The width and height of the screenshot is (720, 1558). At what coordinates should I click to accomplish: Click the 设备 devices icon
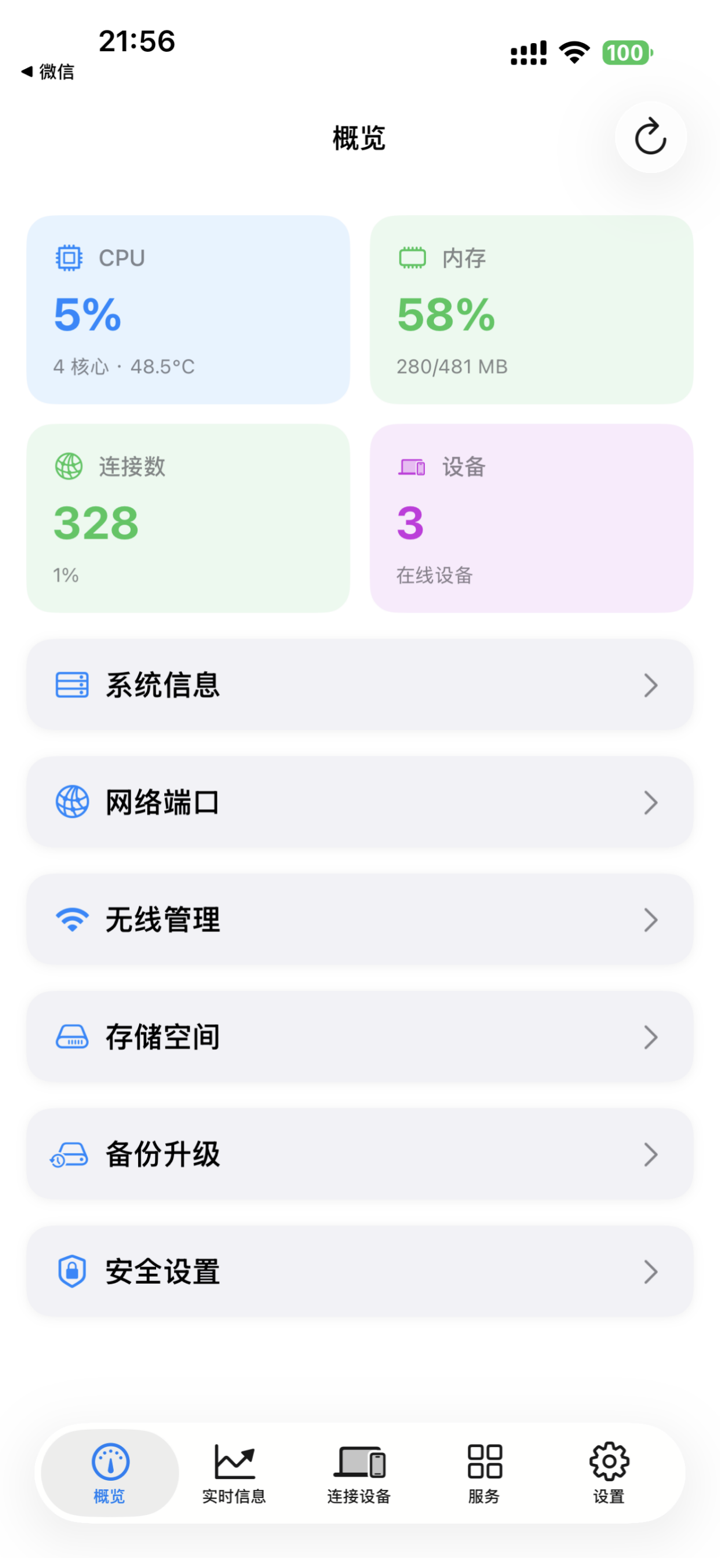pyautogui.click(x=411, y=467)
